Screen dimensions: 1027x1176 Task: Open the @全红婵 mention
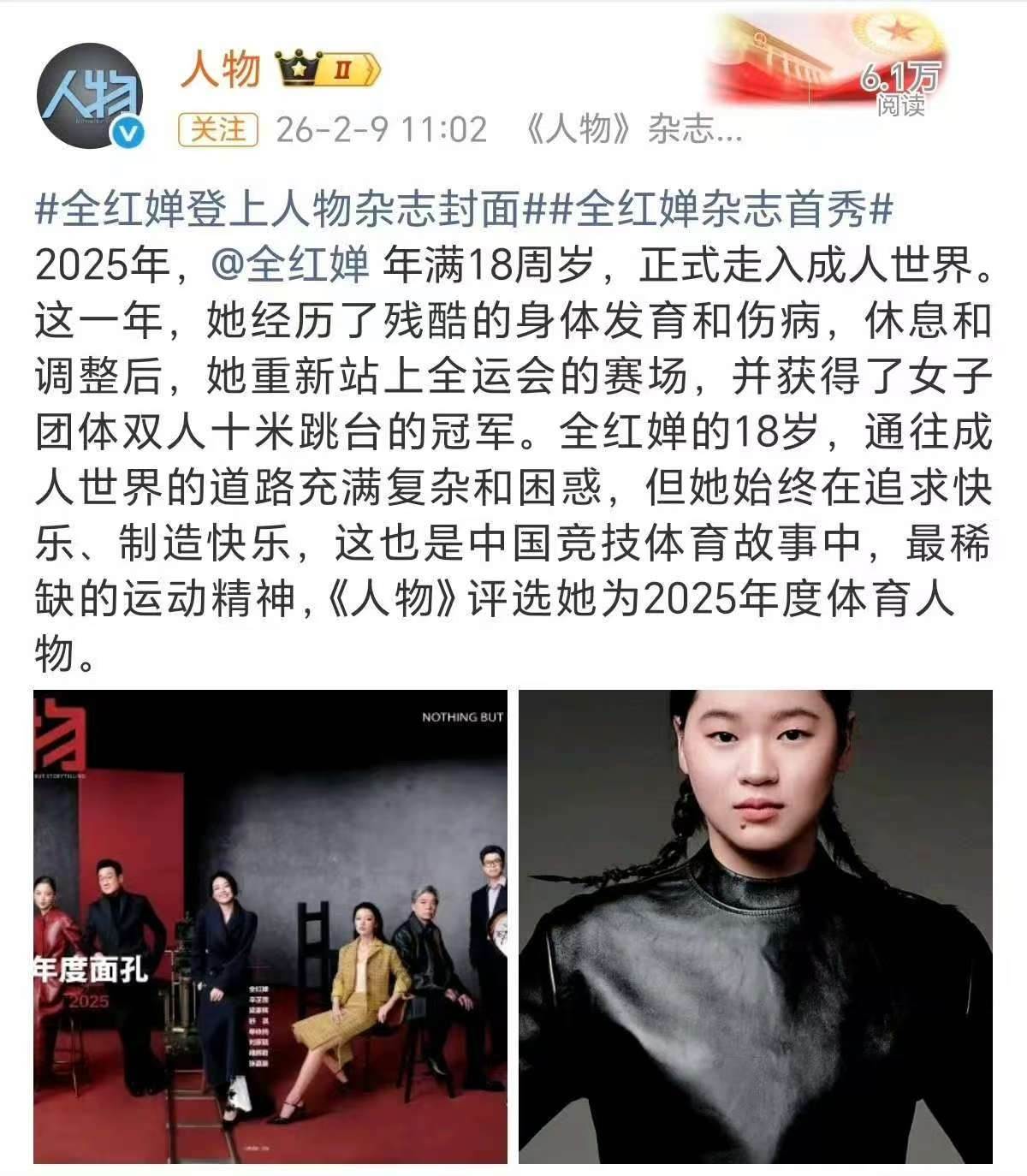pyautogui.click(x=289, y=265)
